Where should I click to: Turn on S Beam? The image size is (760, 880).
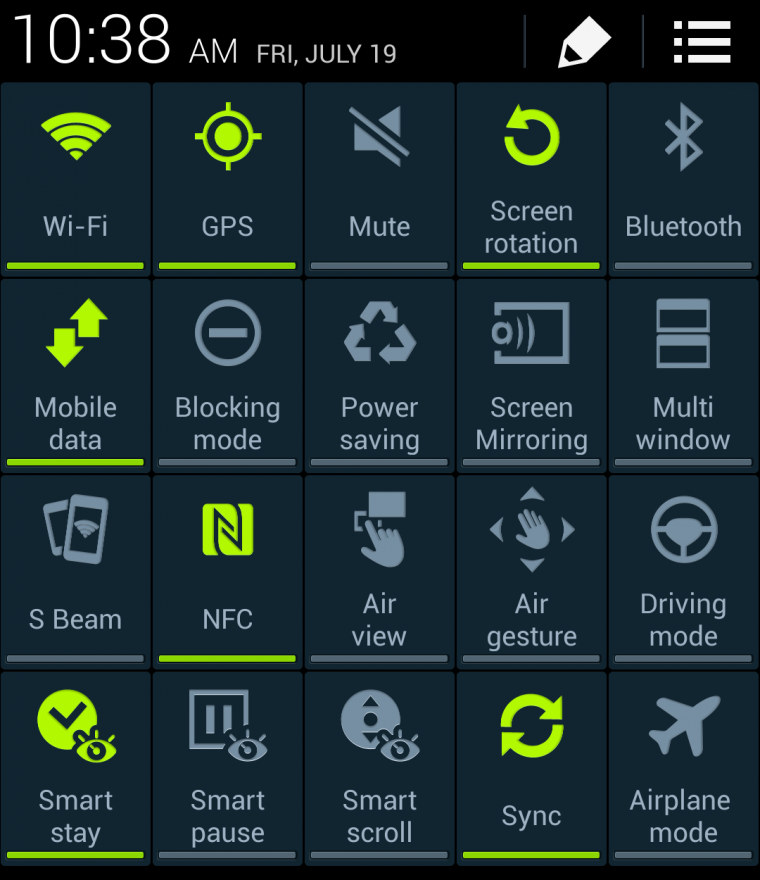(x=76, y=570)
